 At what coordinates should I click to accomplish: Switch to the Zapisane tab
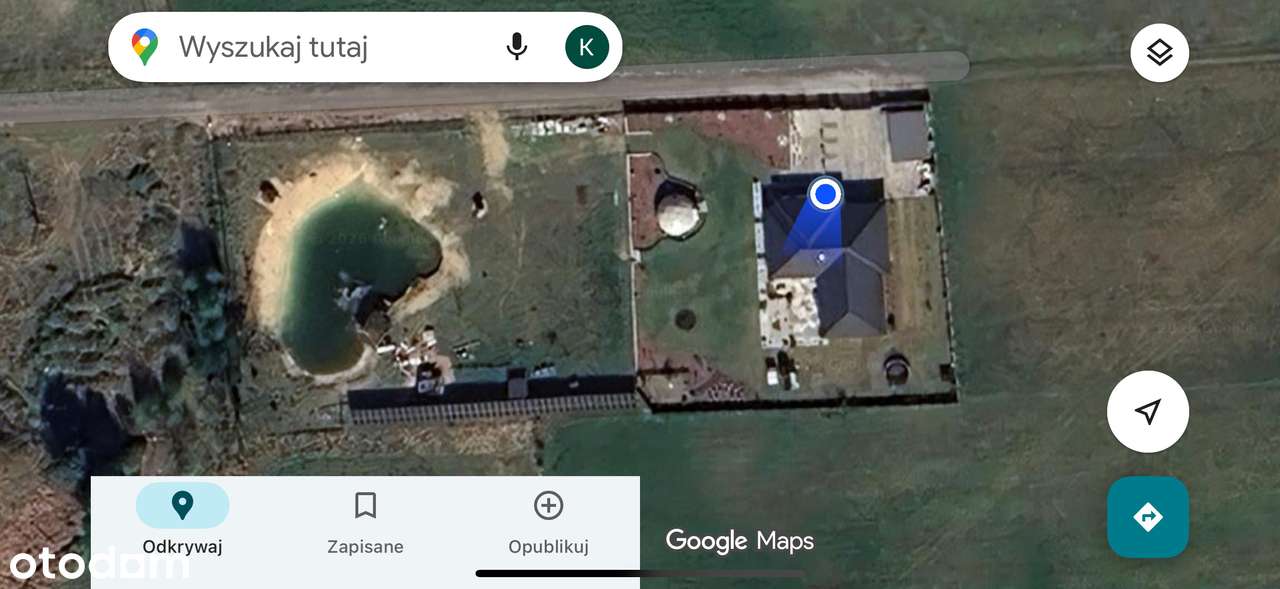point(365,520)
